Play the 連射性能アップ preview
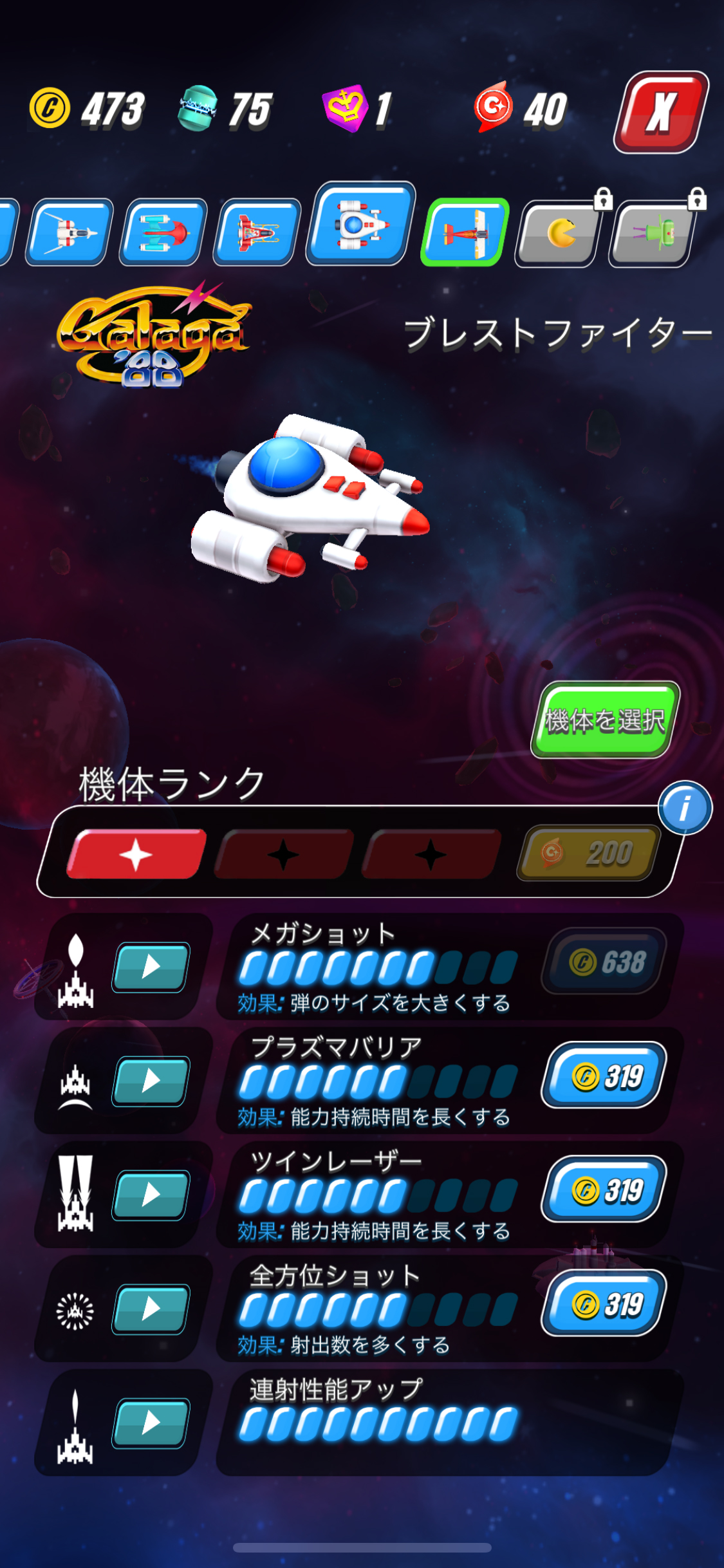The height and width of the screenshot is (1568, 724). click(x=151, y=1422)
